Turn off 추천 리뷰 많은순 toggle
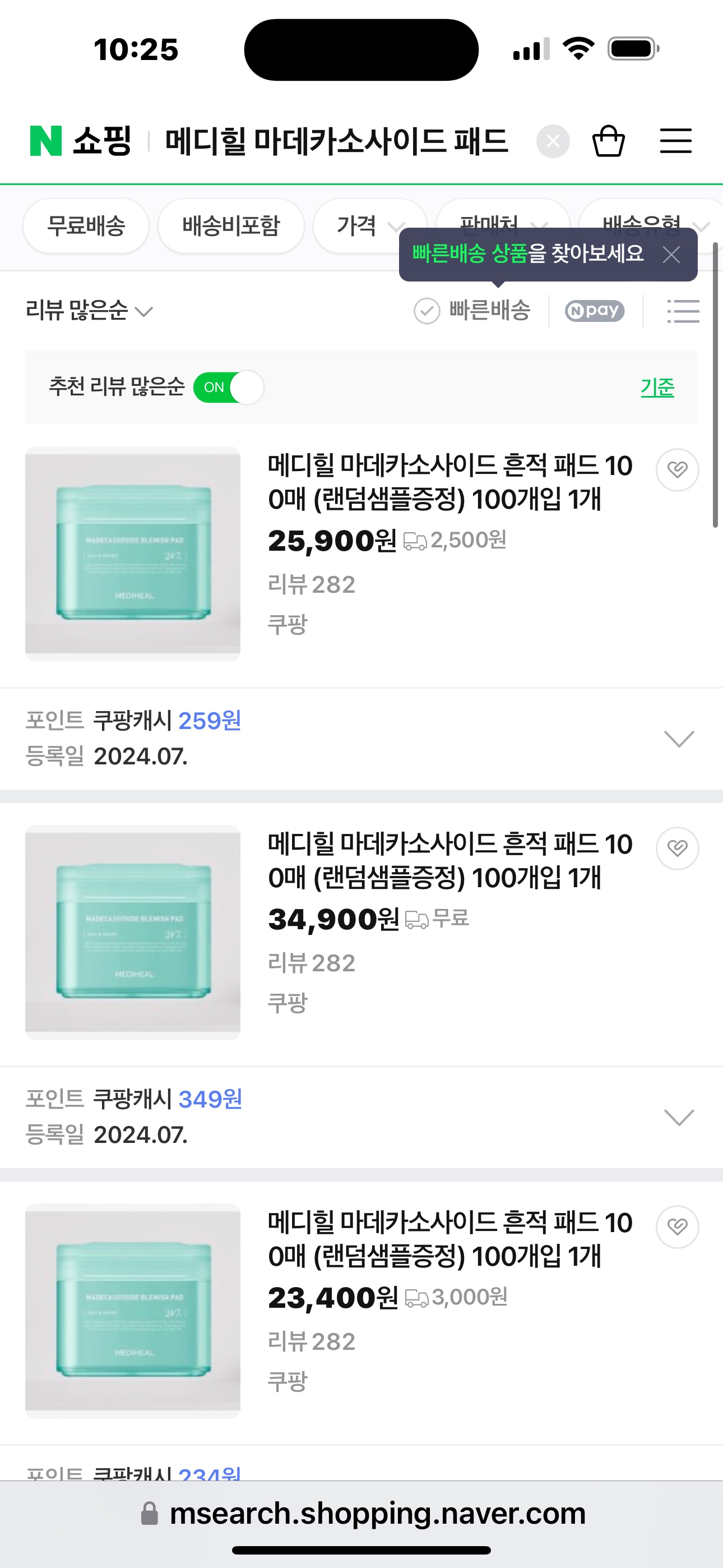The height and width of the screenshot is (1568, 723). coord(228,387)
